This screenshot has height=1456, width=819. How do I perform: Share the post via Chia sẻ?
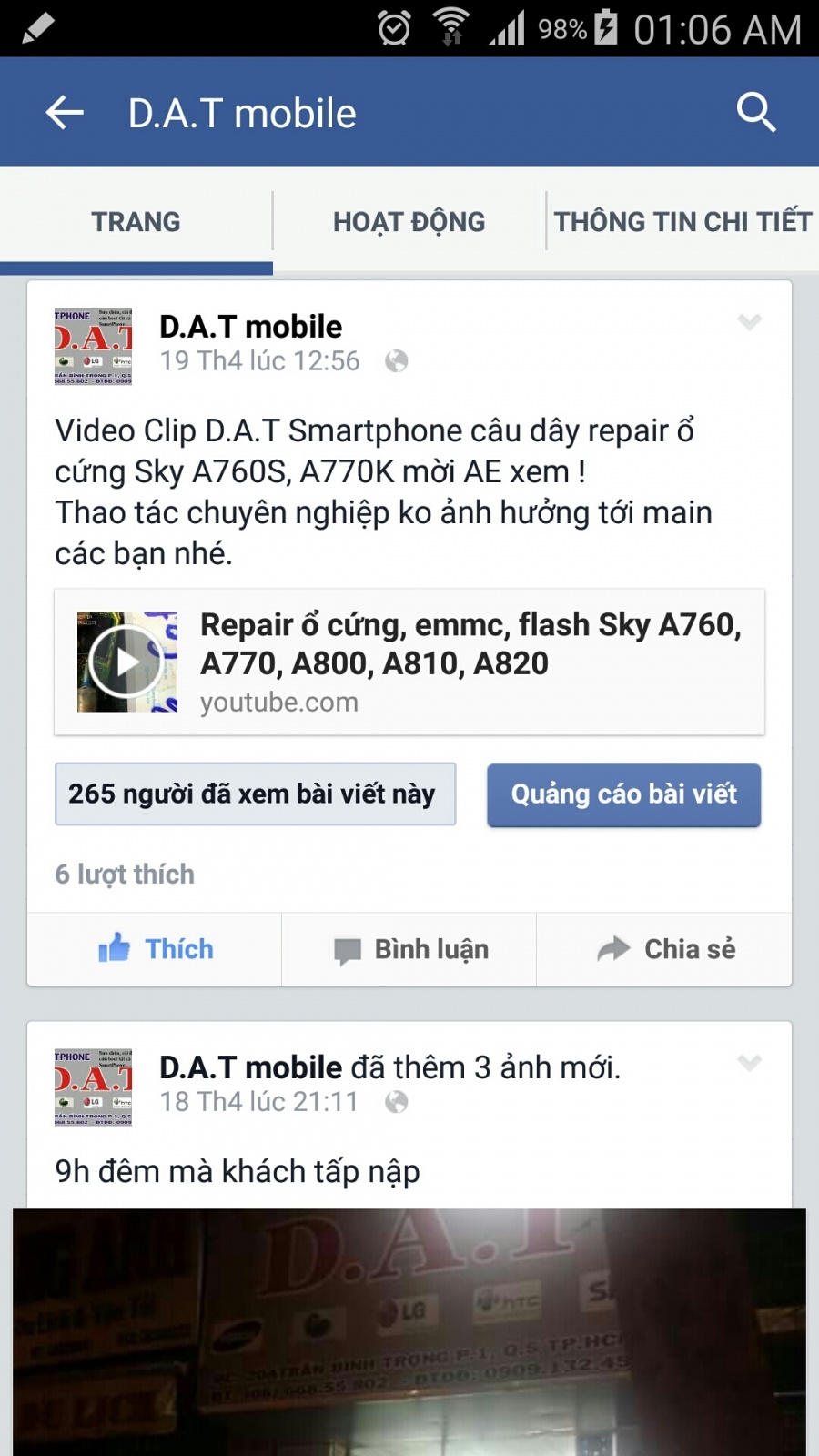coord(664,949)
